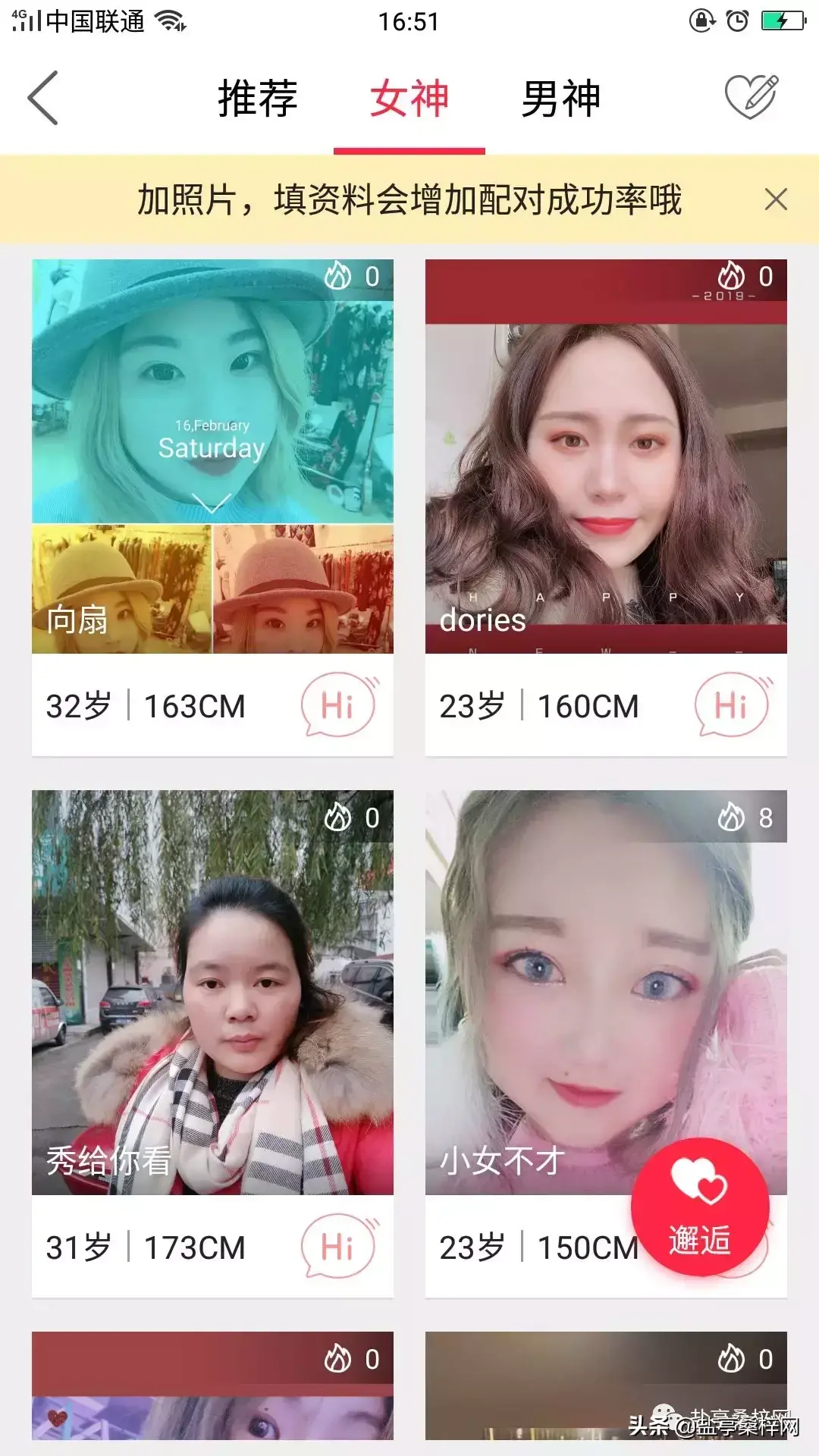Tap the red 邂逅 floating button

(700, 1206)
